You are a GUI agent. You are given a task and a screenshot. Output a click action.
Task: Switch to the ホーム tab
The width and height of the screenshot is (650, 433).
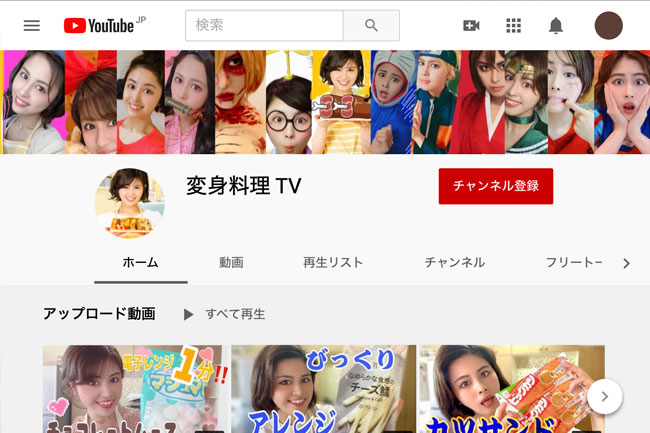[140, 262]
